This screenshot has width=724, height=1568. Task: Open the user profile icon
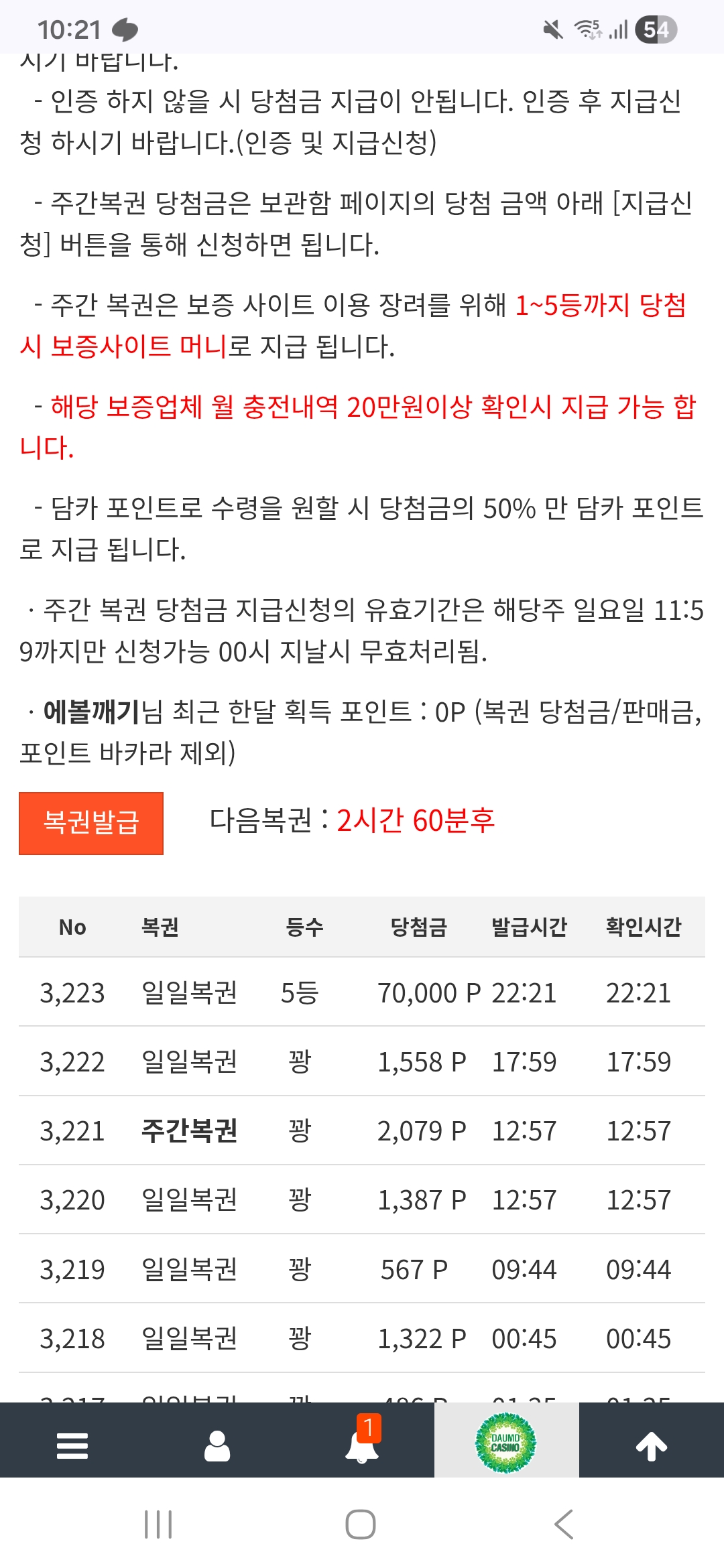click(x=217, y=1445)
